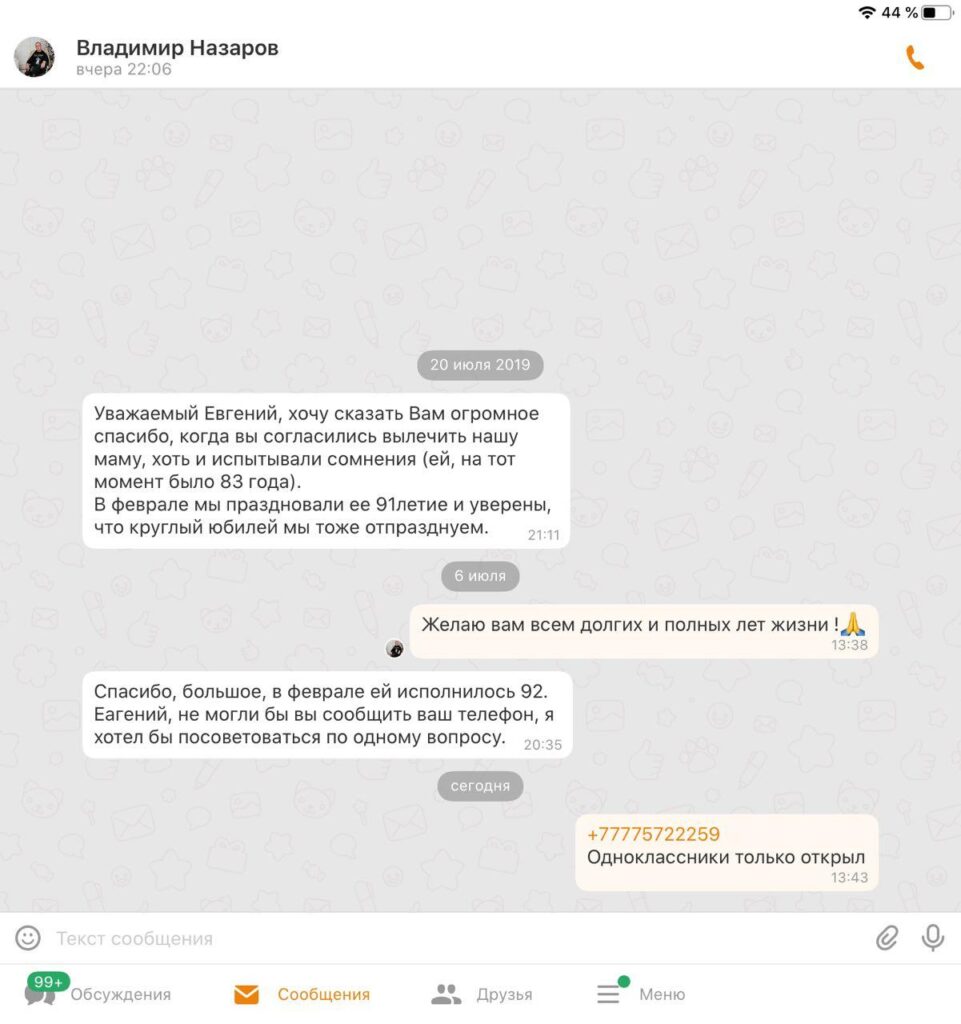Screen dimensions: 961x1024
Task: Focus the Текст сообщения input field
Action: click(450, 938)
